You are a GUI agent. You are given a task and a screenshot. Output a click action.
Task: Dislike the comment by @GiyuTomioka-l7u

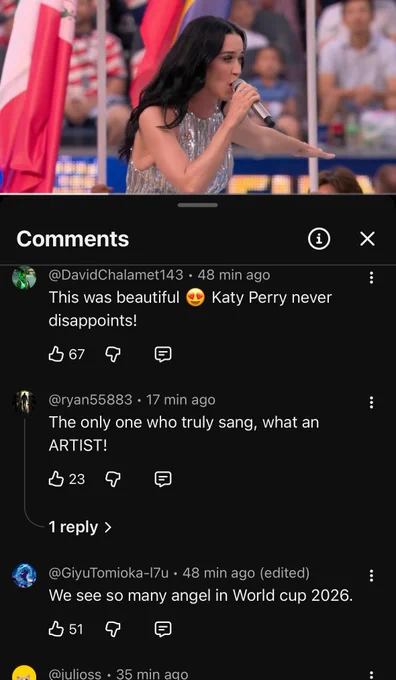point(113,629)
